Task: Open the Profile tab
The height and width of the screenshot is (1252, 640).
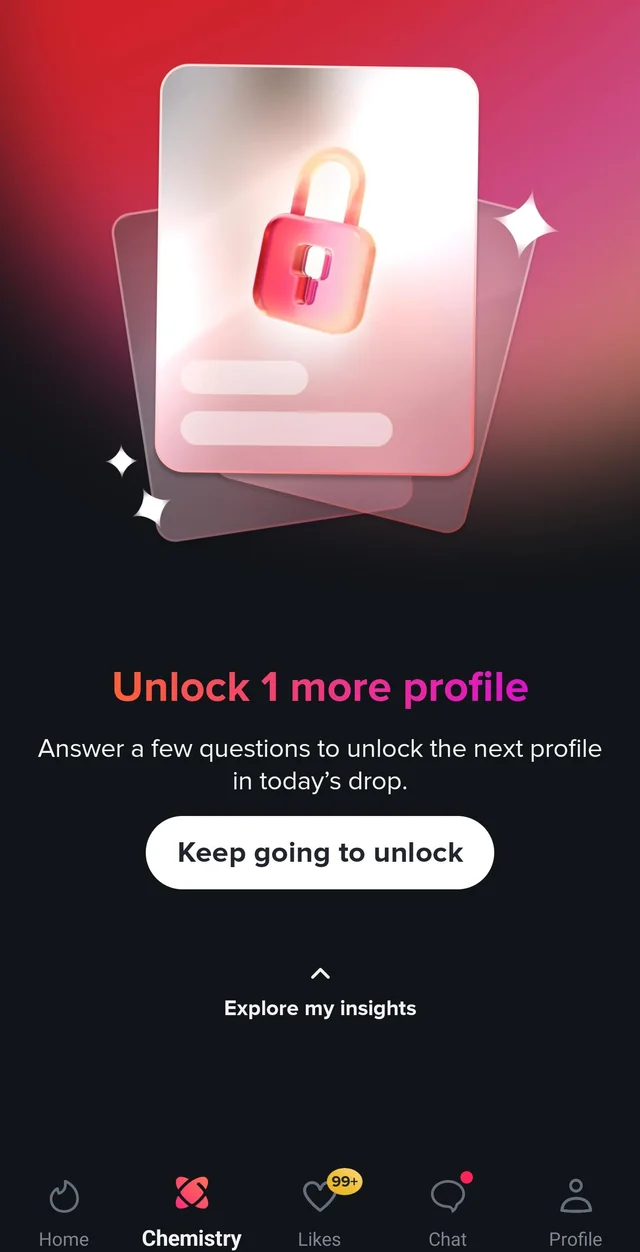Action: pyautogui.click(x=576, y=1211)
